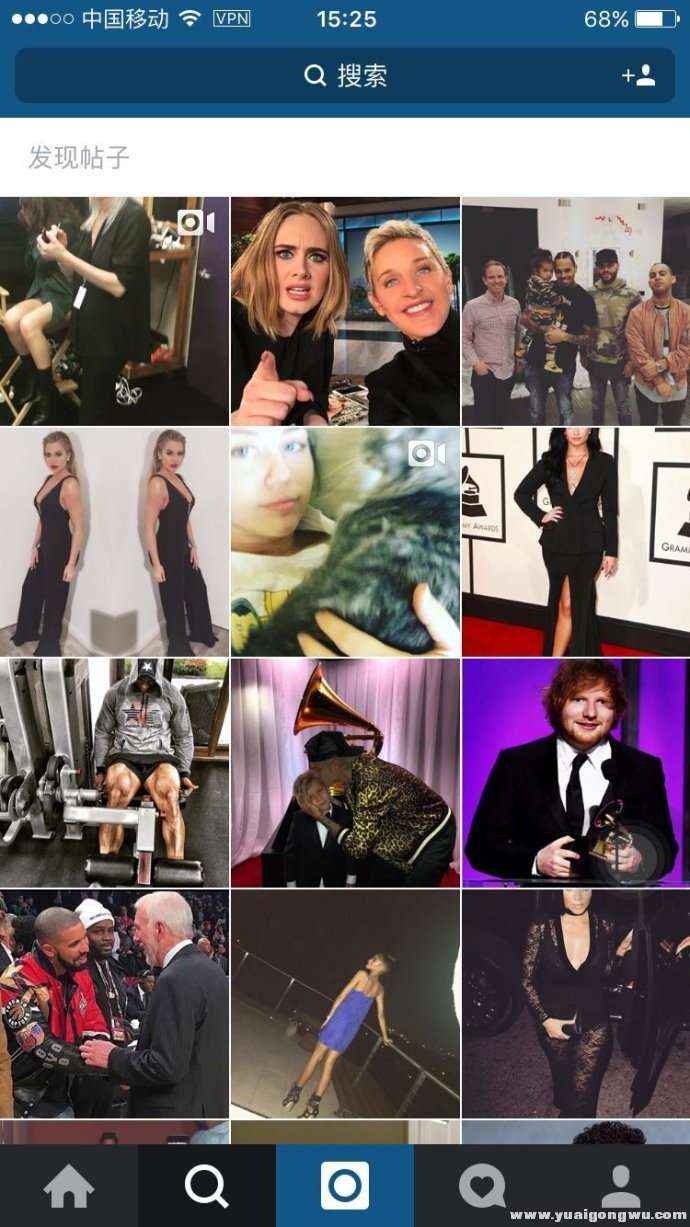View the gold gramophone trophy post
The image size is (690, 1227).
coord(345,772)
